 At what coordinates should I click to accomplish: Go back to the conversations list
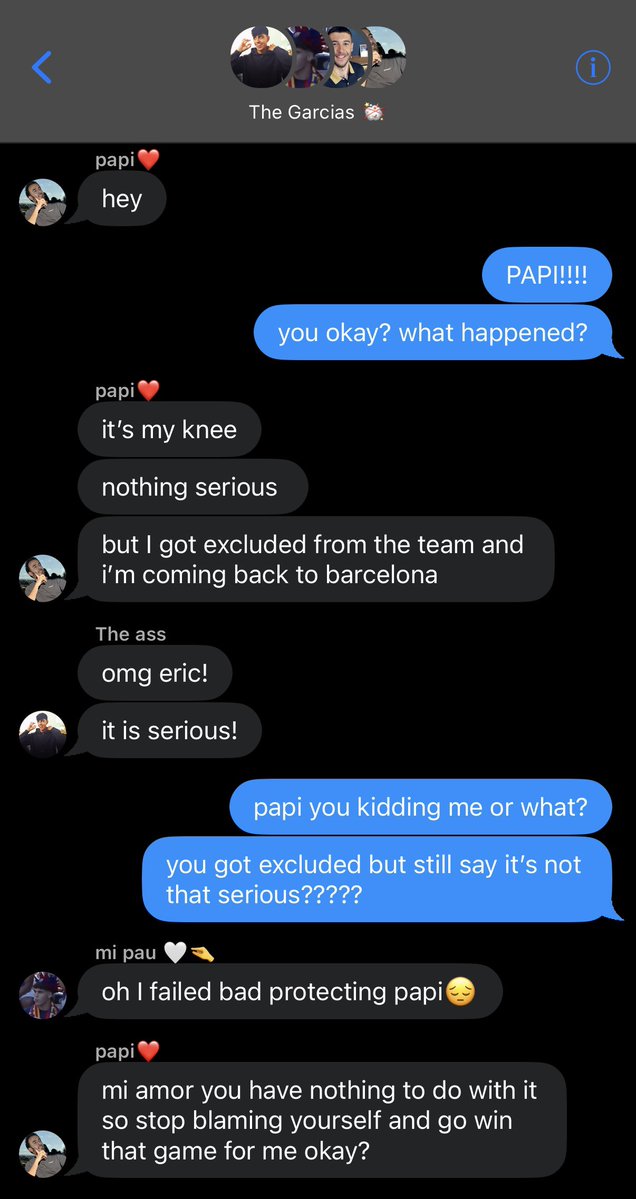coord(42,68)
